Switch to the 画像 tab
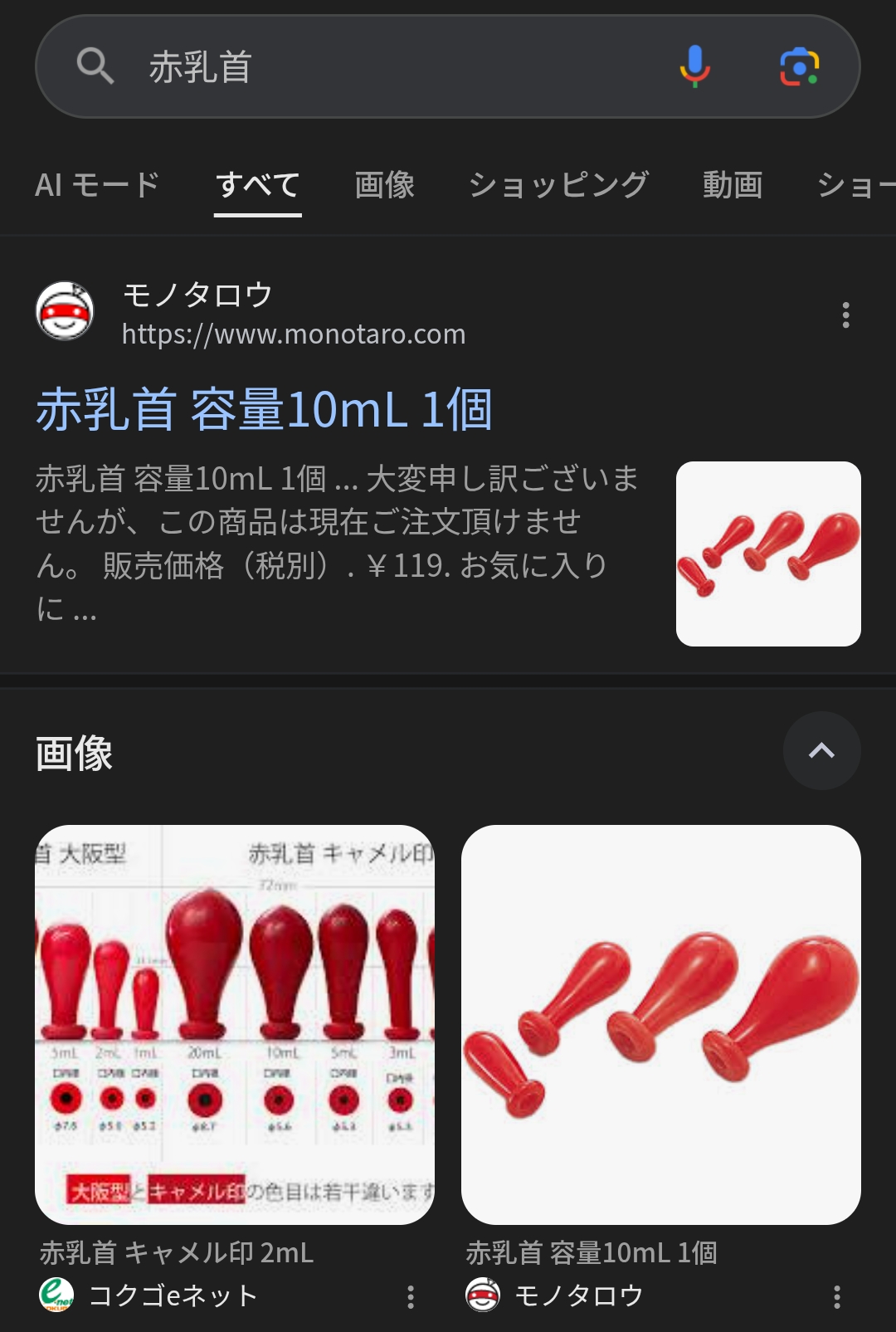This screenshot has height=1332, width=896. pyautogui.click(x=384, y=185)
